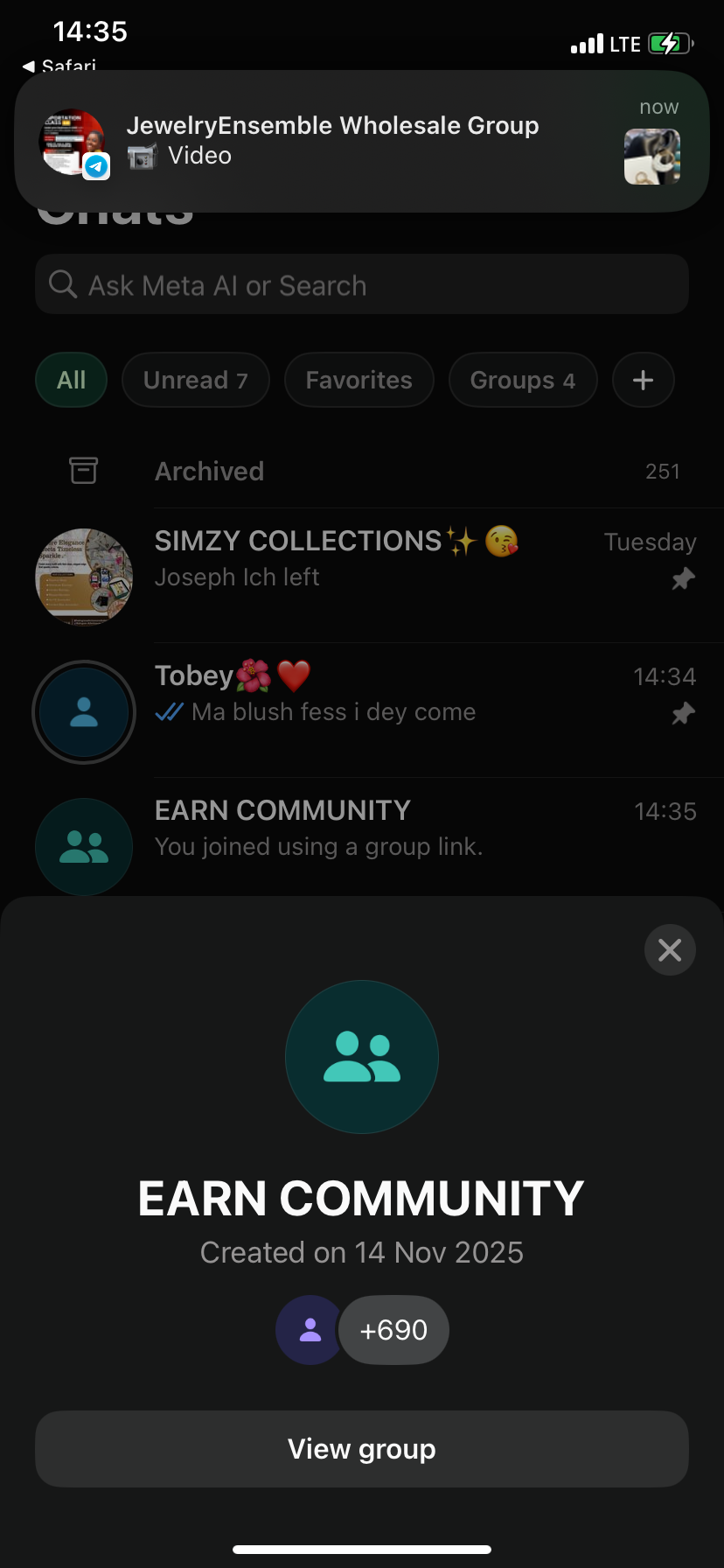Screen dimensions: 724x1568
Task: Show Favorites chats only
Action: 359,380
